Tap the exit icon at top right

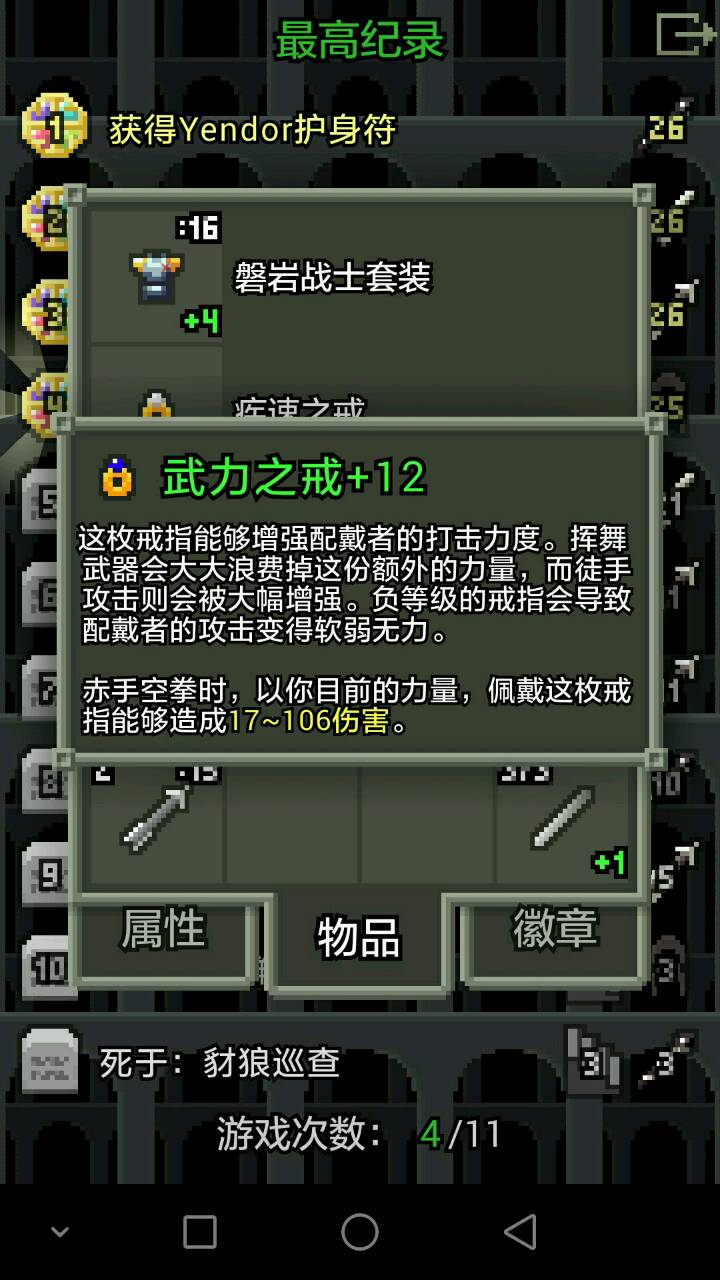click(686, 36)
